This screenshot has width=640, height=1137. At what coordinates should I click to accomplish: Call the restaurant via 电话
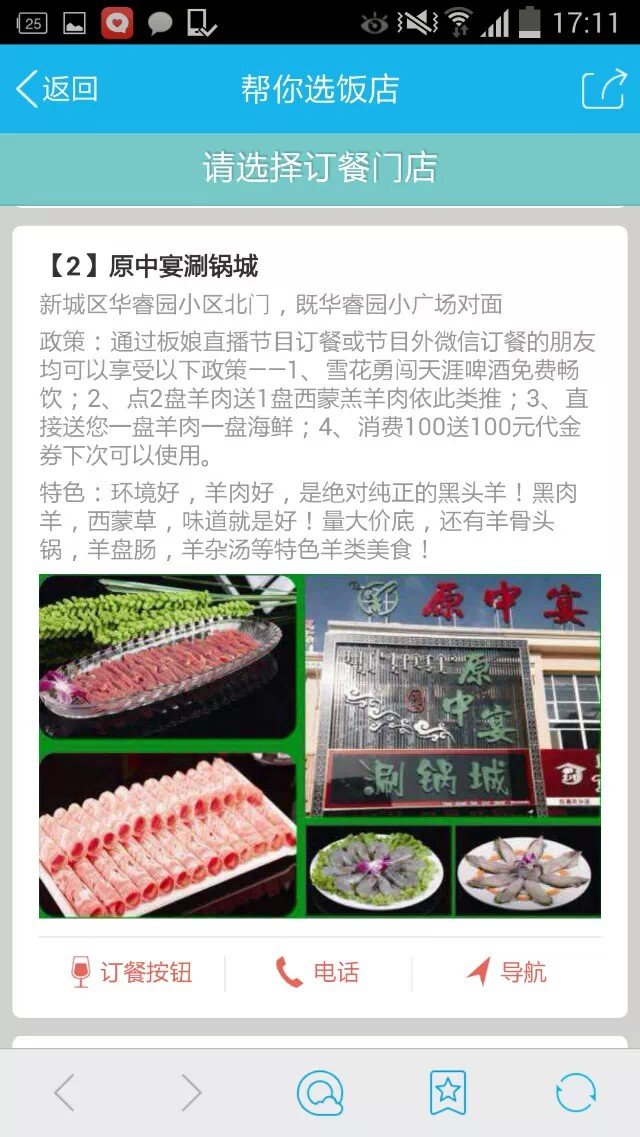318,972
